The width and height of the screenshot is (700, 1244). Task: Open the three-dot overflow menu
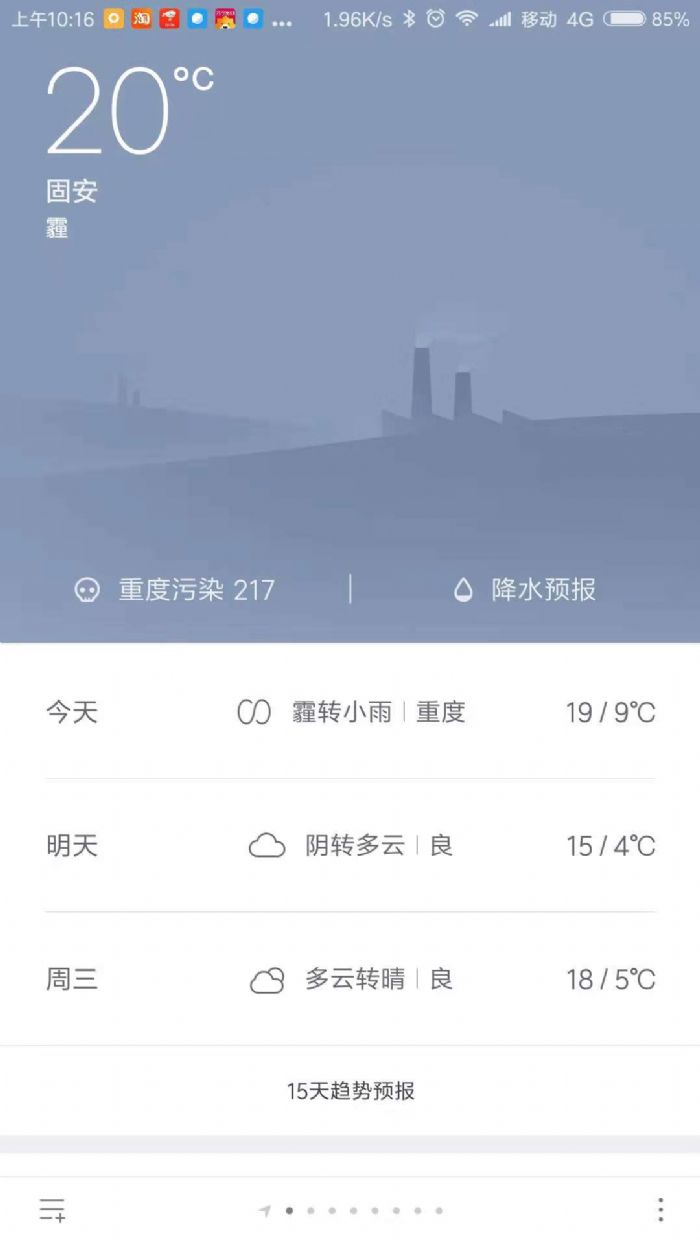(x=660, y=1210)
